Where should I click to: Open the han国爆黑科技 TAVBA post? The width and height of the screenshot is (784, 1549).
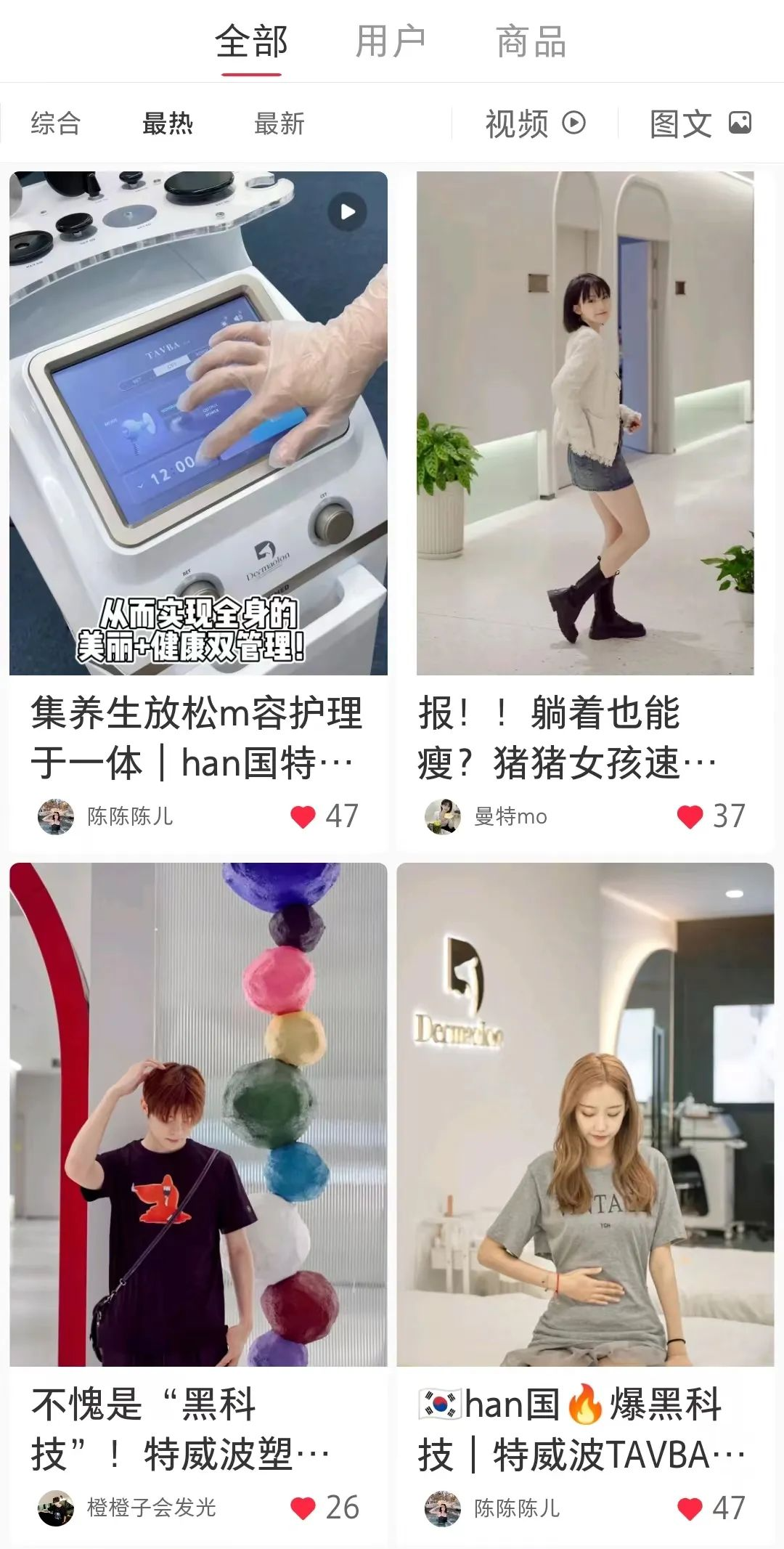click(585, 1114)
